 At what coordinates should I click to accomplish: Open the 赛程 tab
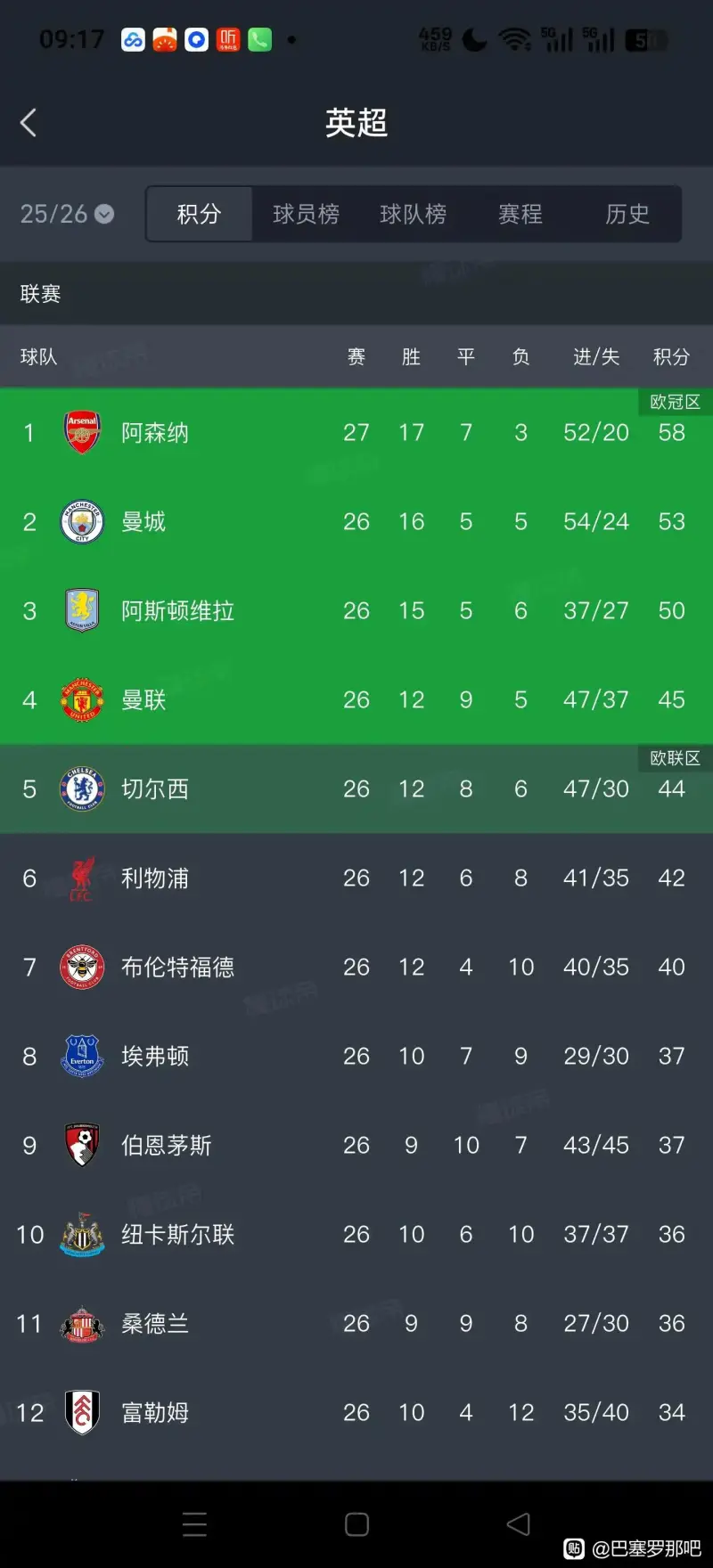click(x=520, y=214)
